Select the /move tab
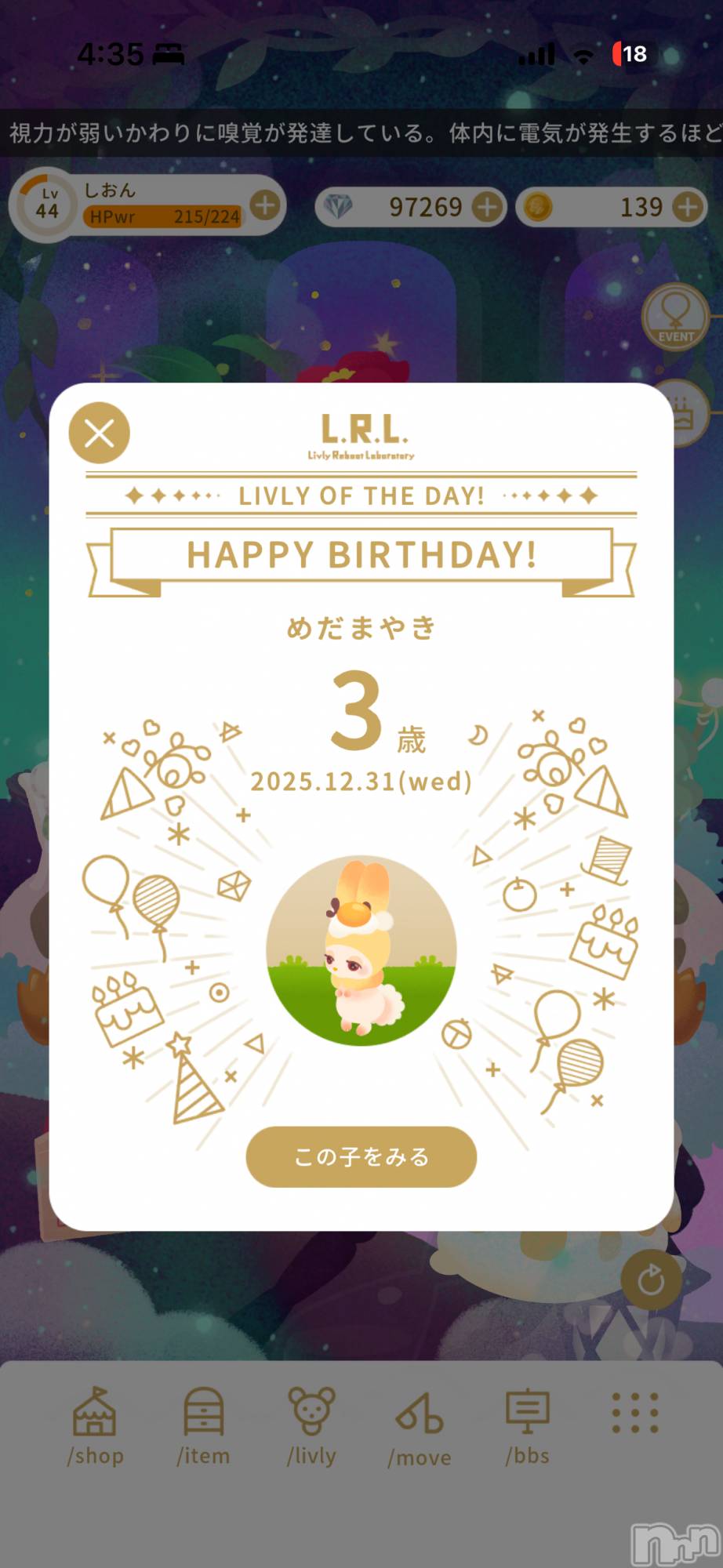Viewport: 723px width, 1568px height. point(420,1427)
